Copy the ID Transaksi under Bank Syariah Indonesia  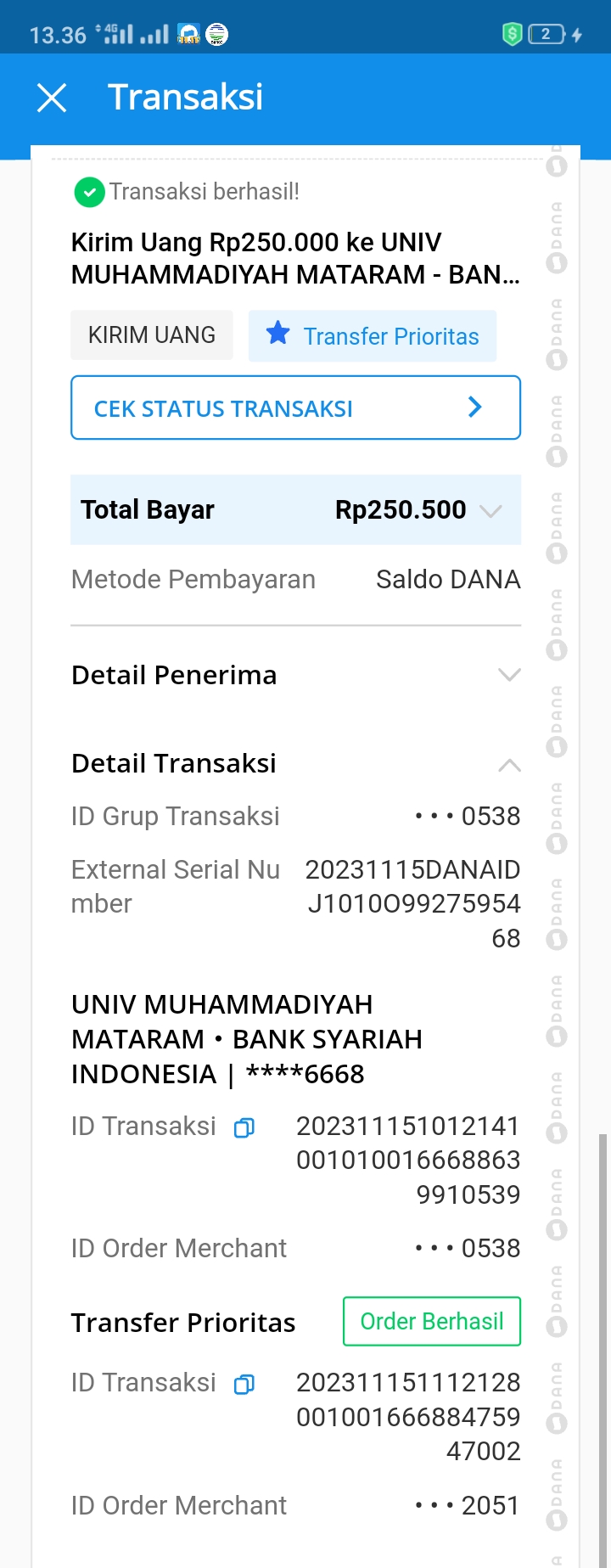[244, 1127]
